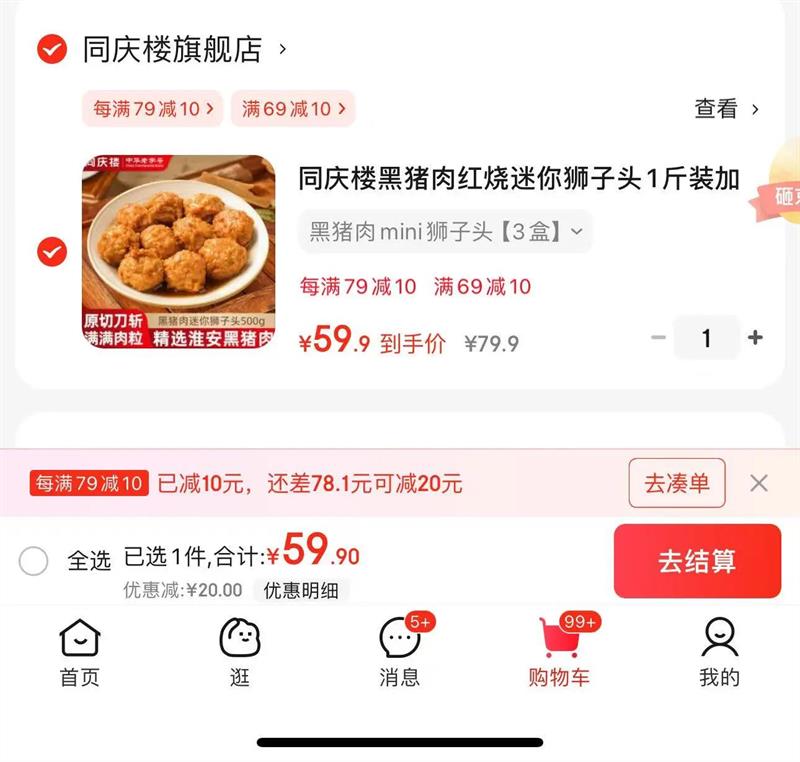
Task: Go to the 我的 profile tab
Action: click(x=719, y=652)
